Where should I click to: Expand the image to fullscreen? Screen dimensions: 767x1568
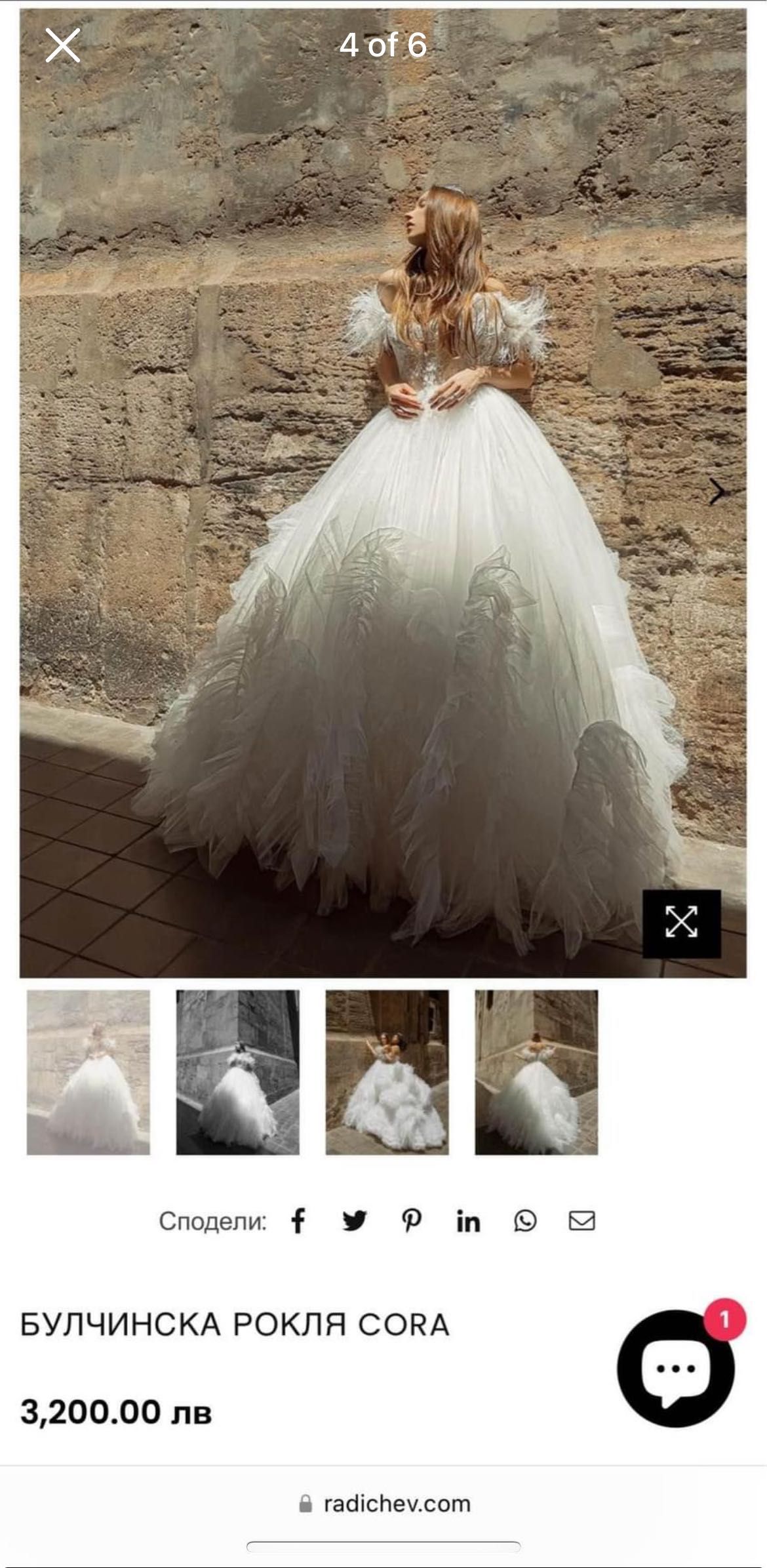(681, 923)
